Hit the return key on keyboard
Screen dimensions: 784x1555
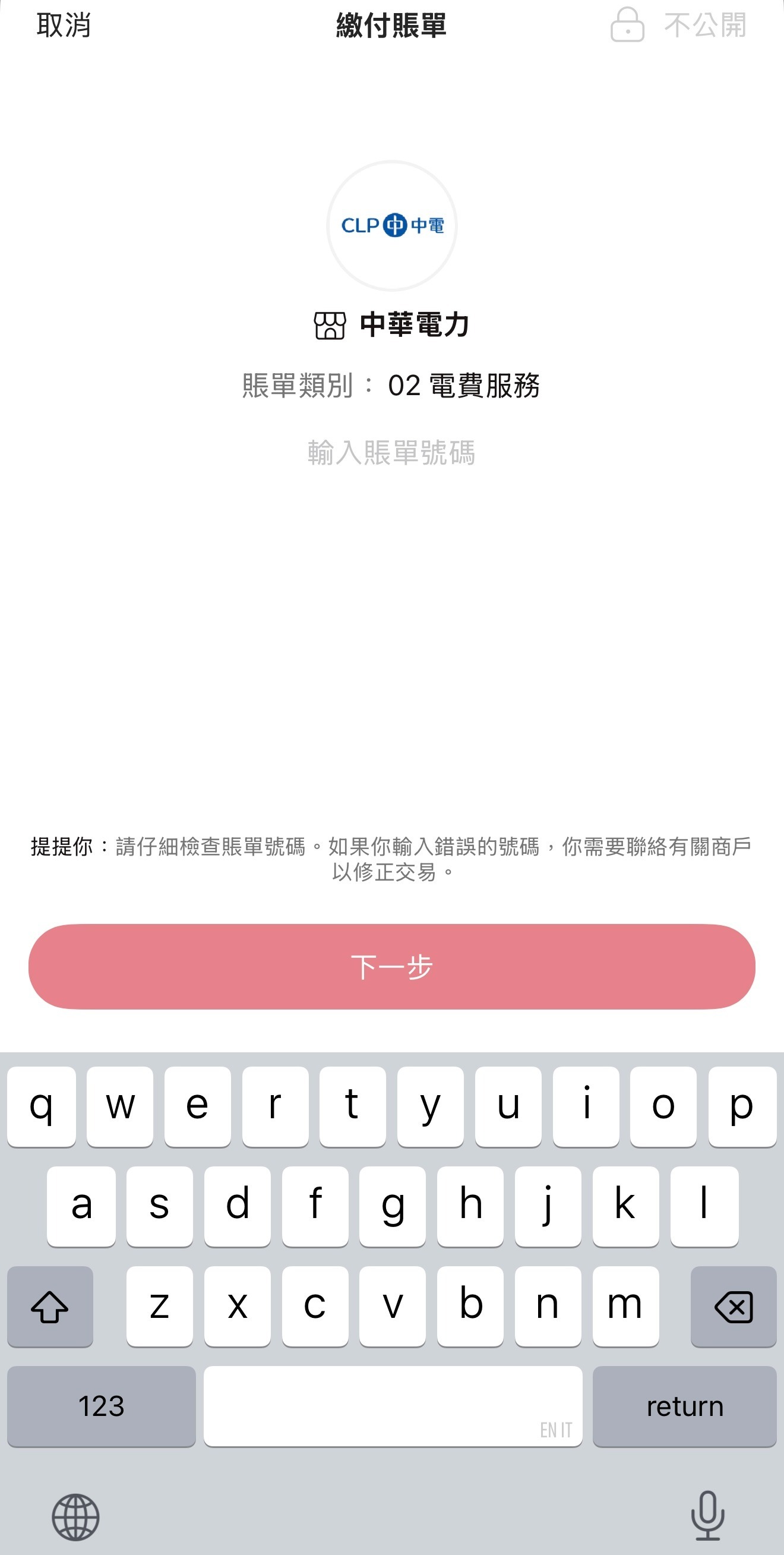point(684,1406)
